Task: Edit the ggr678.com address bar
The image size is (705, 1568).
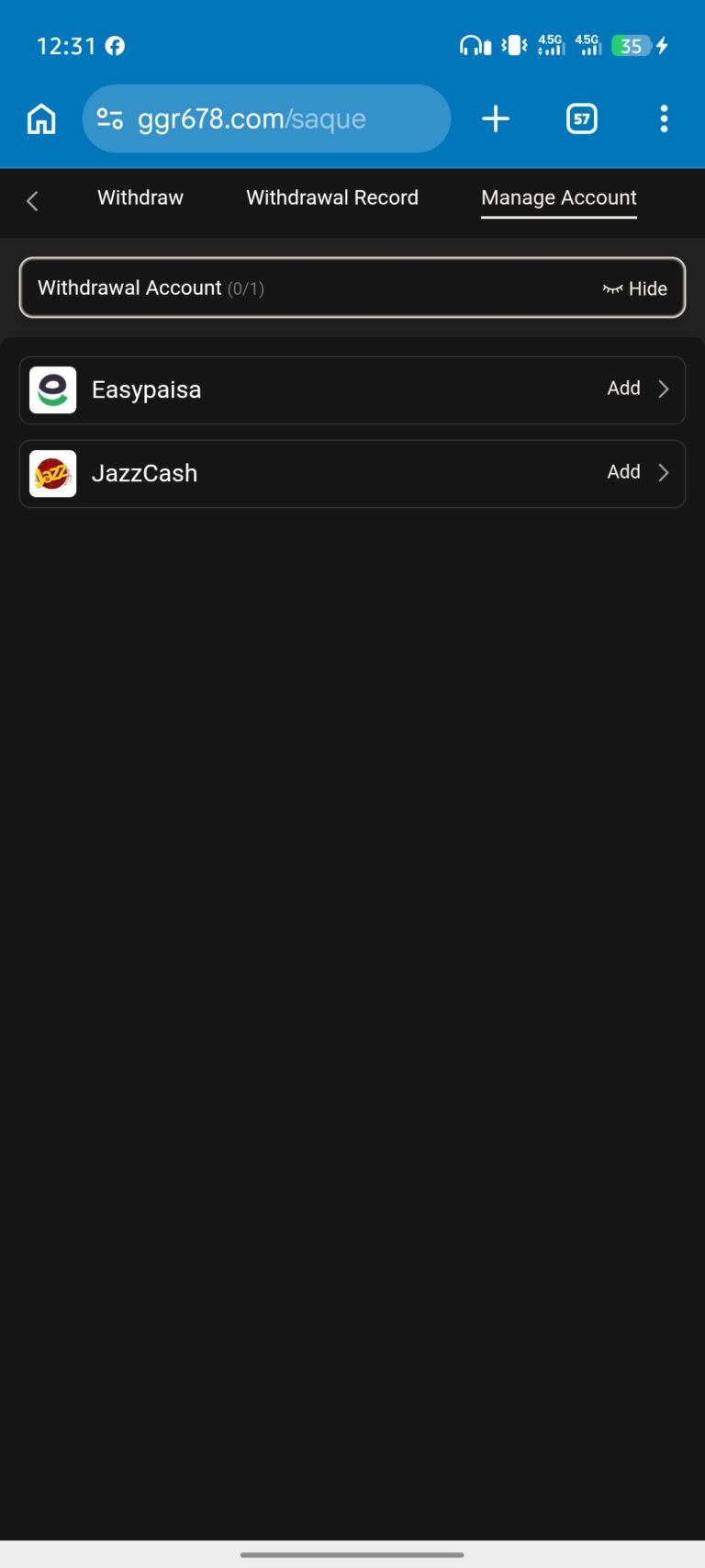Action: (266, 118)
